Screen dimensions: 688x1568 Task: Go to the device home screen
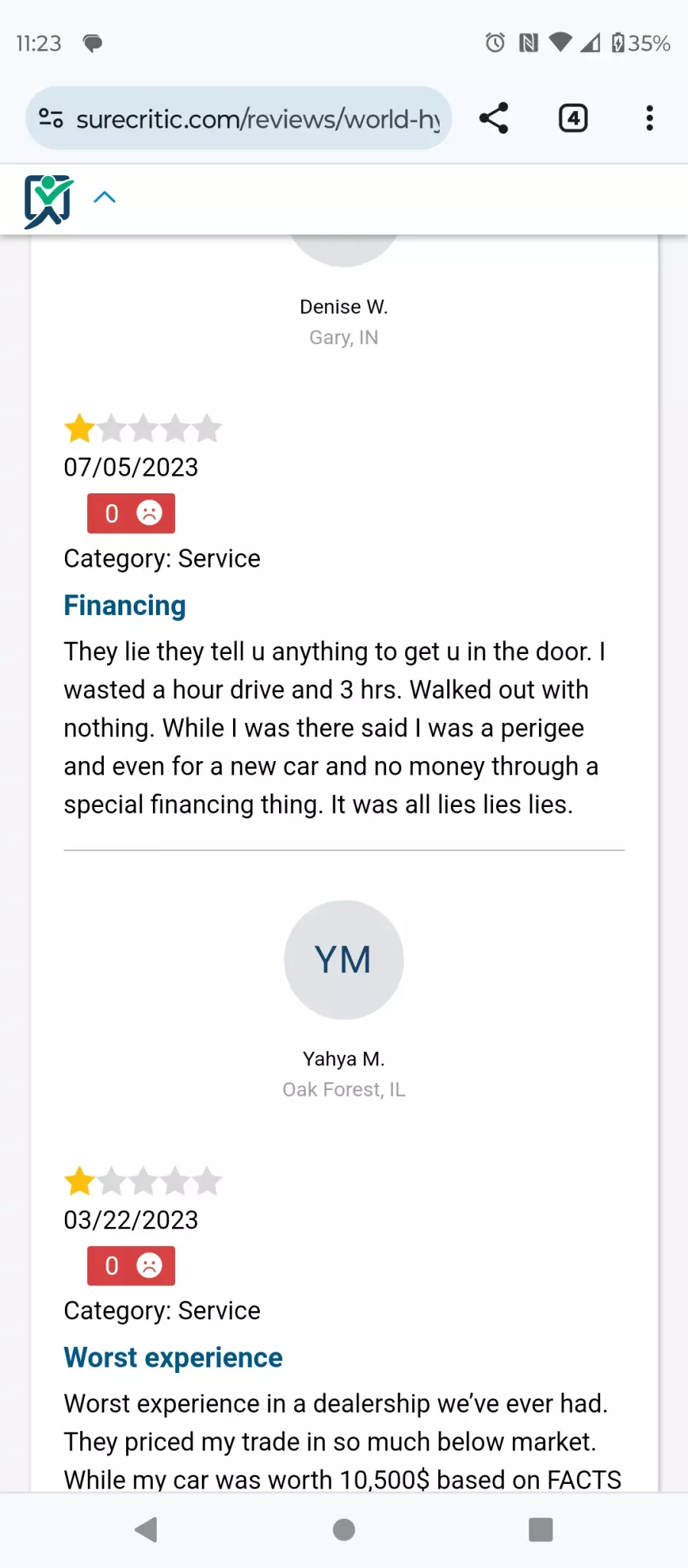pos(344,1530)
